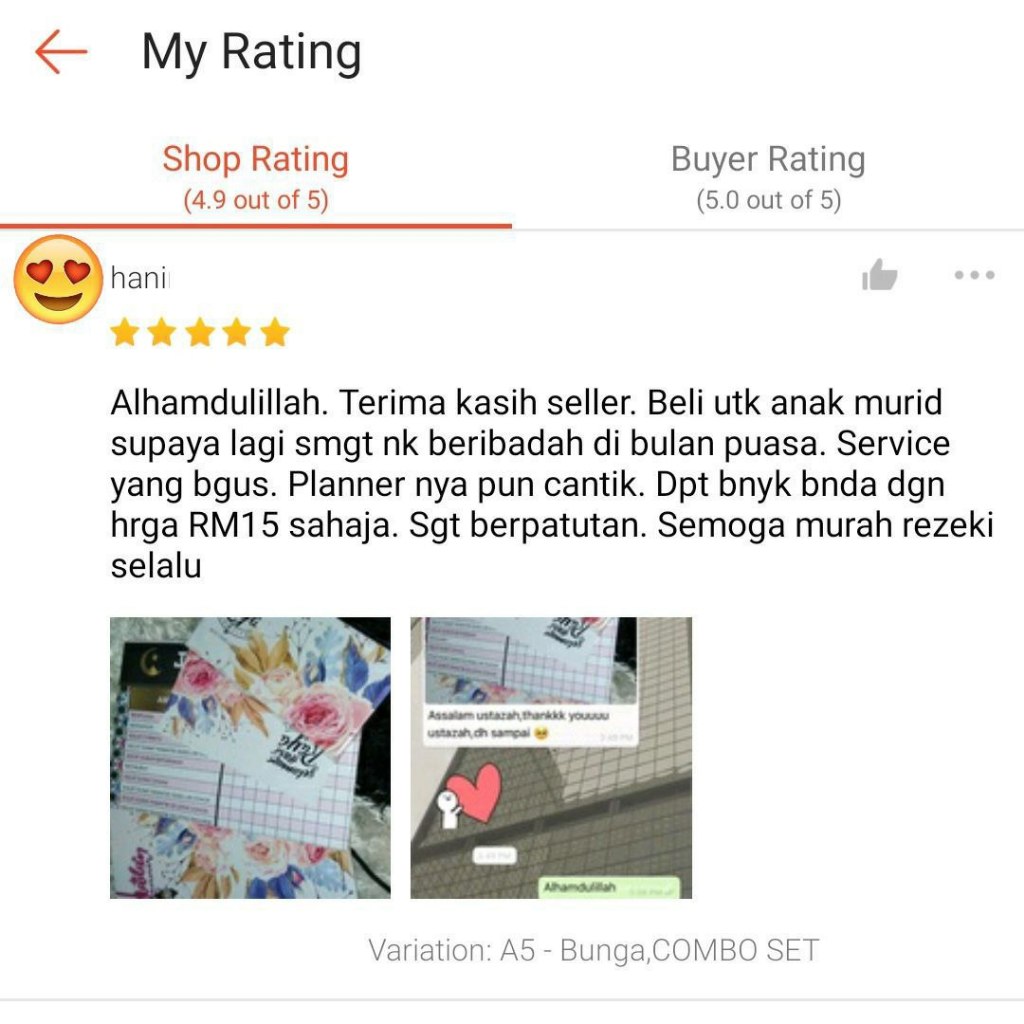Open the floral planner review photo
1024x1024 pixels.
pyautogui.click(x=250, y=758)
